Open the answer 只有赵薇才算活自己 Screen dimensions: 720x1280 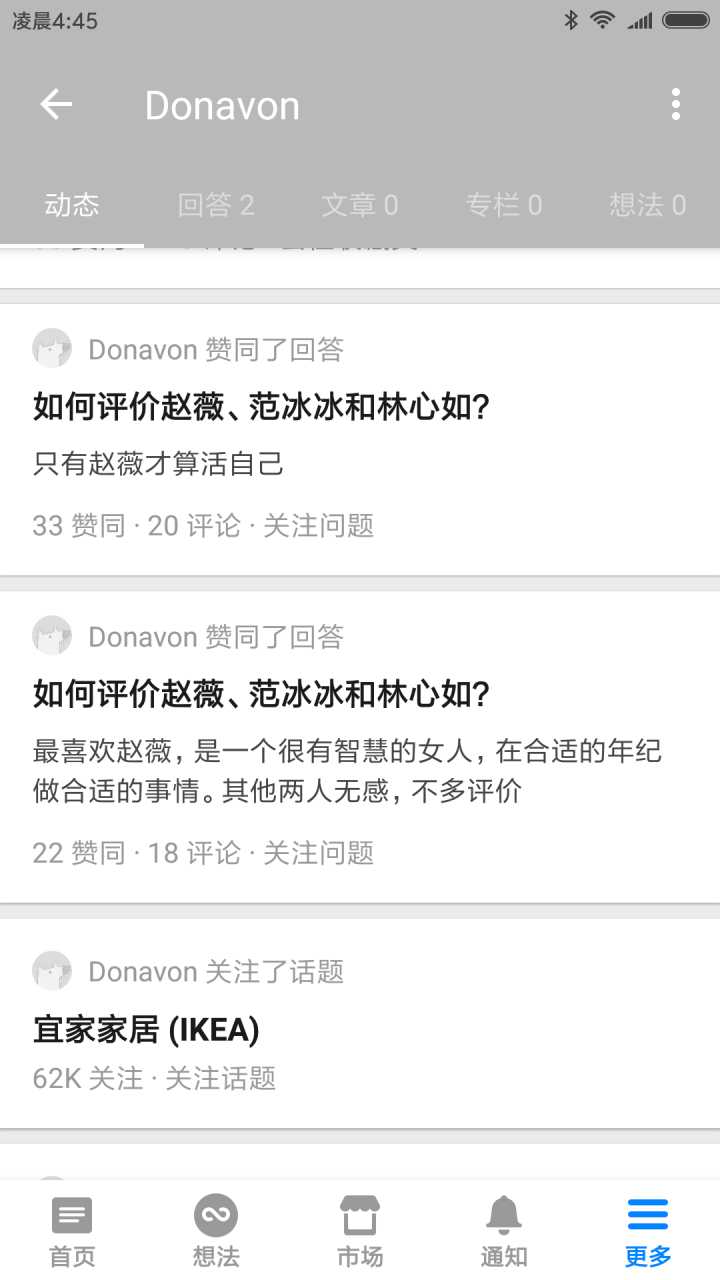(160, 464)
